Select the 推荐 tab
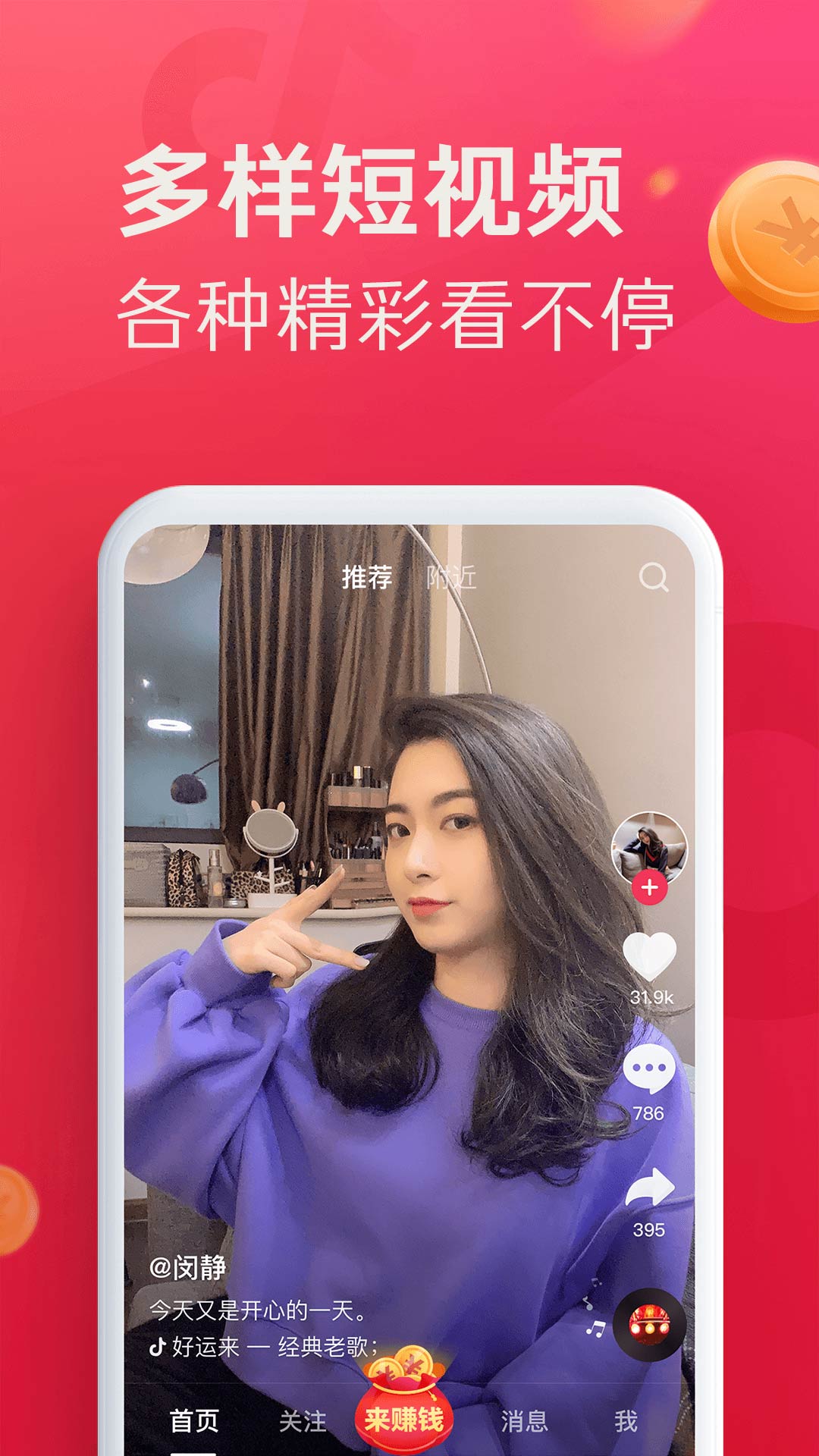The image size is (819, 1456). 369,578
